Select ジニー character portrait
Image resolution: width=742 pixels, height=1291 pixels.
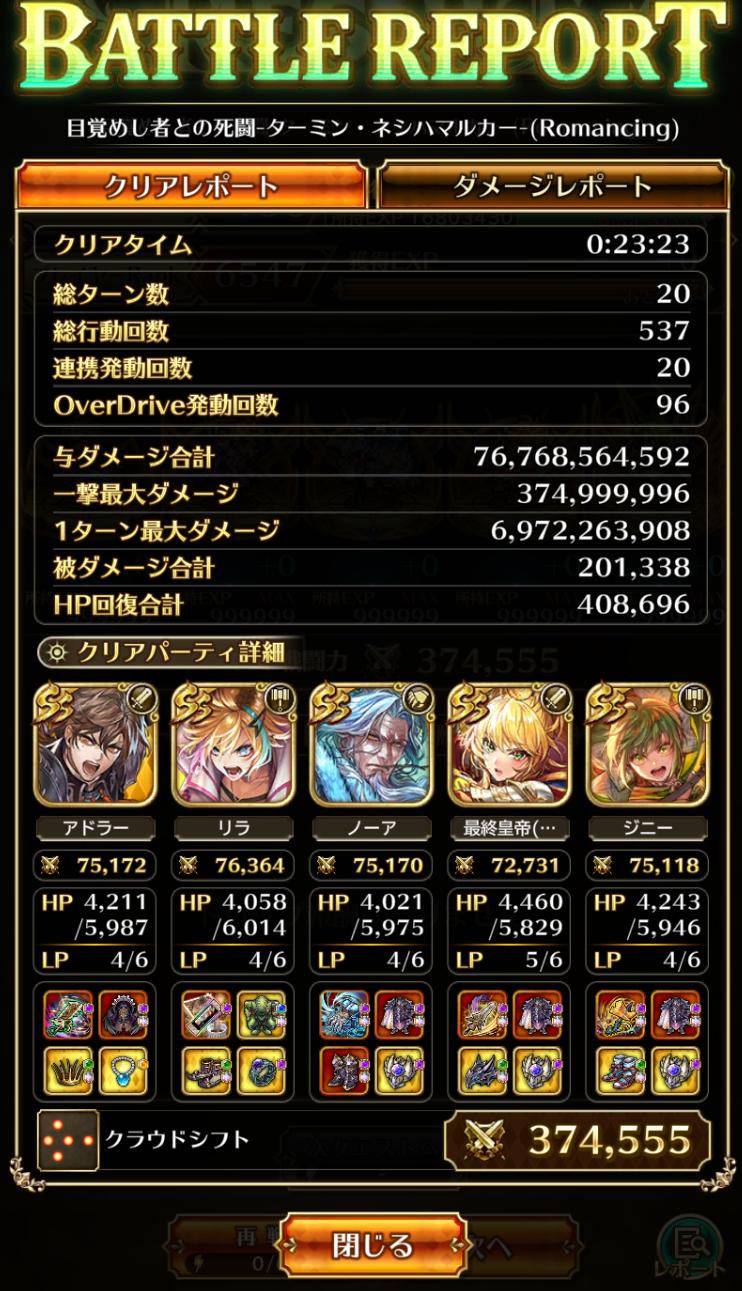click(647, 745)
